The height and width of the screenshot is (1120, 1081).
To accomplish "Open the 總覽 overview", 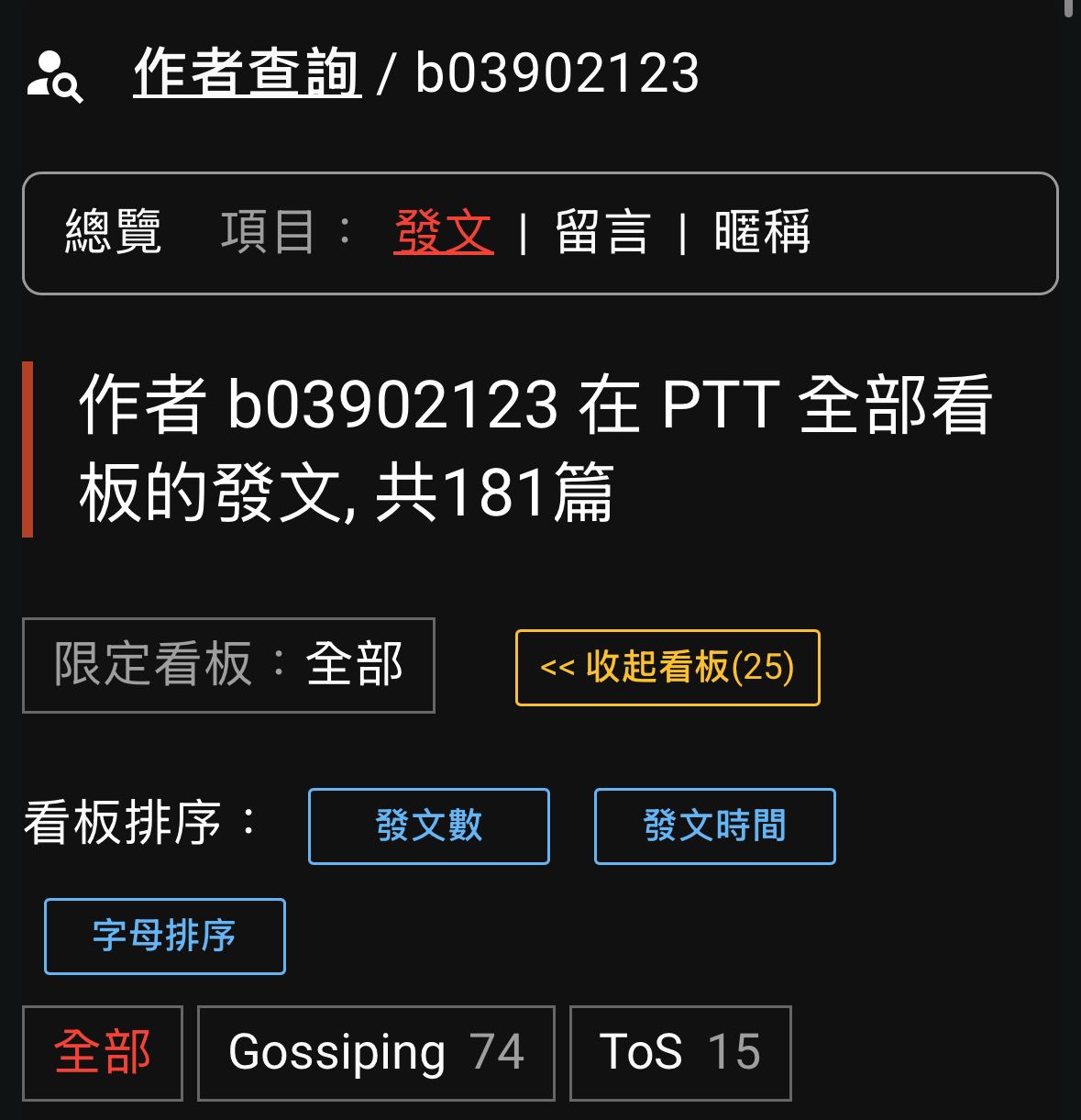I will tap(113, 232).
